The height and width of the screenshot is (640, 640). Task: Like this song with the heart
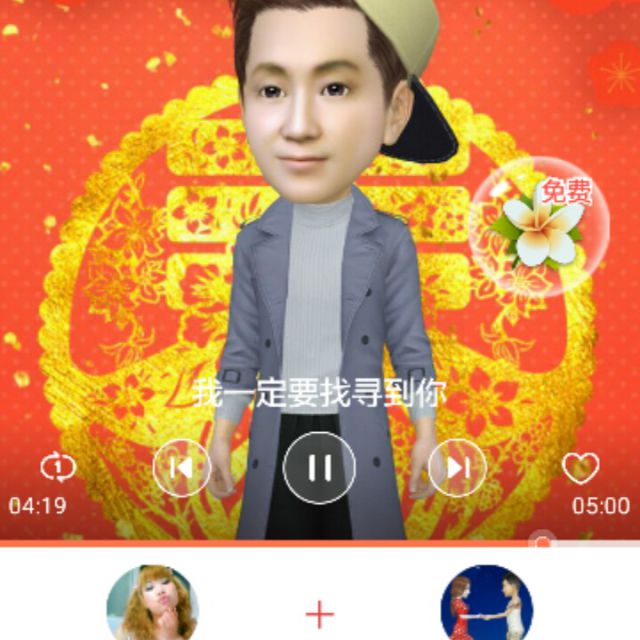coord(580,467)
